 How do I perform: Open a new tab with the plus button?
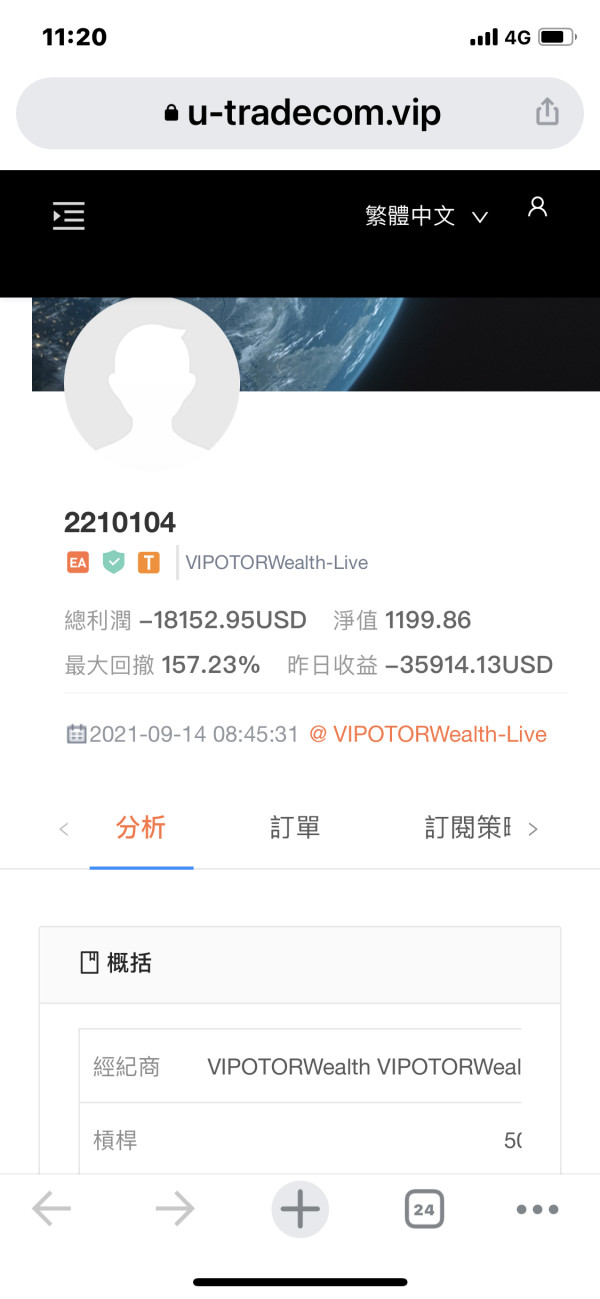300,1210
